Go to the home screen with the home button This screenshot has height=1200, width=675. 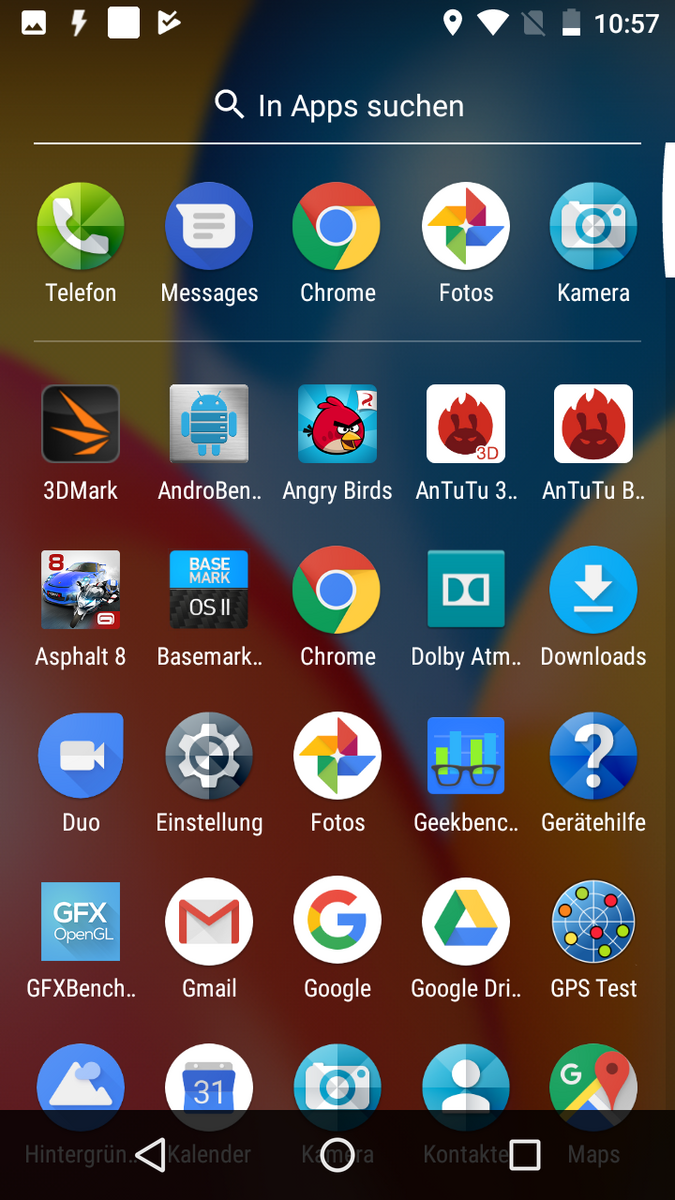(x=338, y=1155)
